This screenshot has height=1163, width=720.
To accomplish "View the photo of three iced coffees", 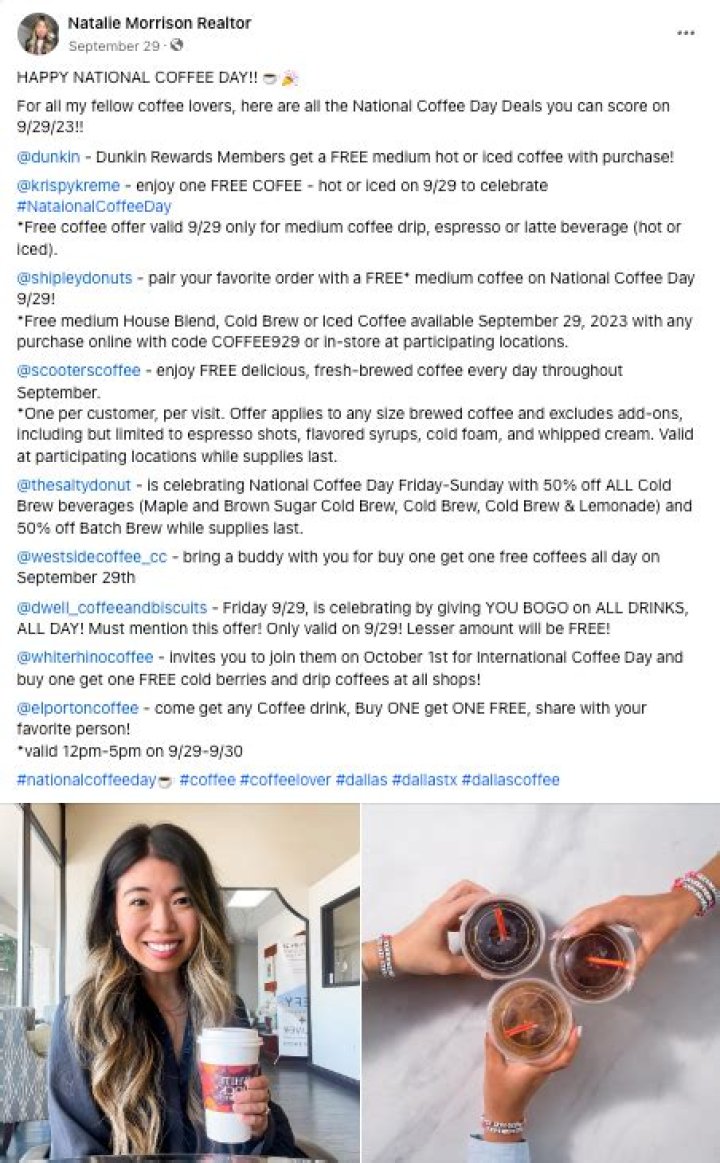I will [541, 982].
